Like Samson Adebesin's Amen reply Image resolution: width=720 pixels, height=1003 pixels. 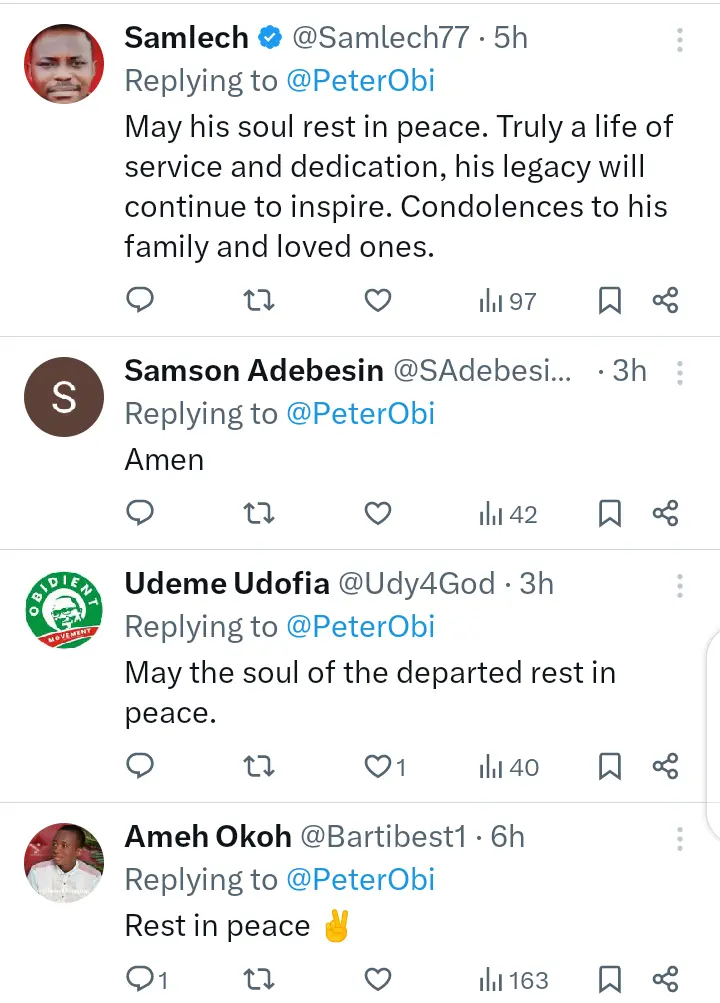(x=377, y=514)
